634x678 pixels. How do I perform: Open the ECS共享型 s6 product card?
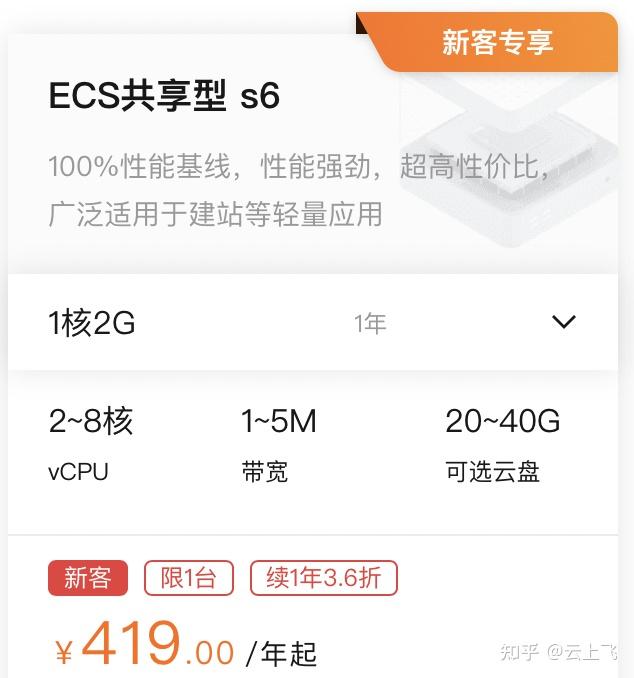pos(165,97)
